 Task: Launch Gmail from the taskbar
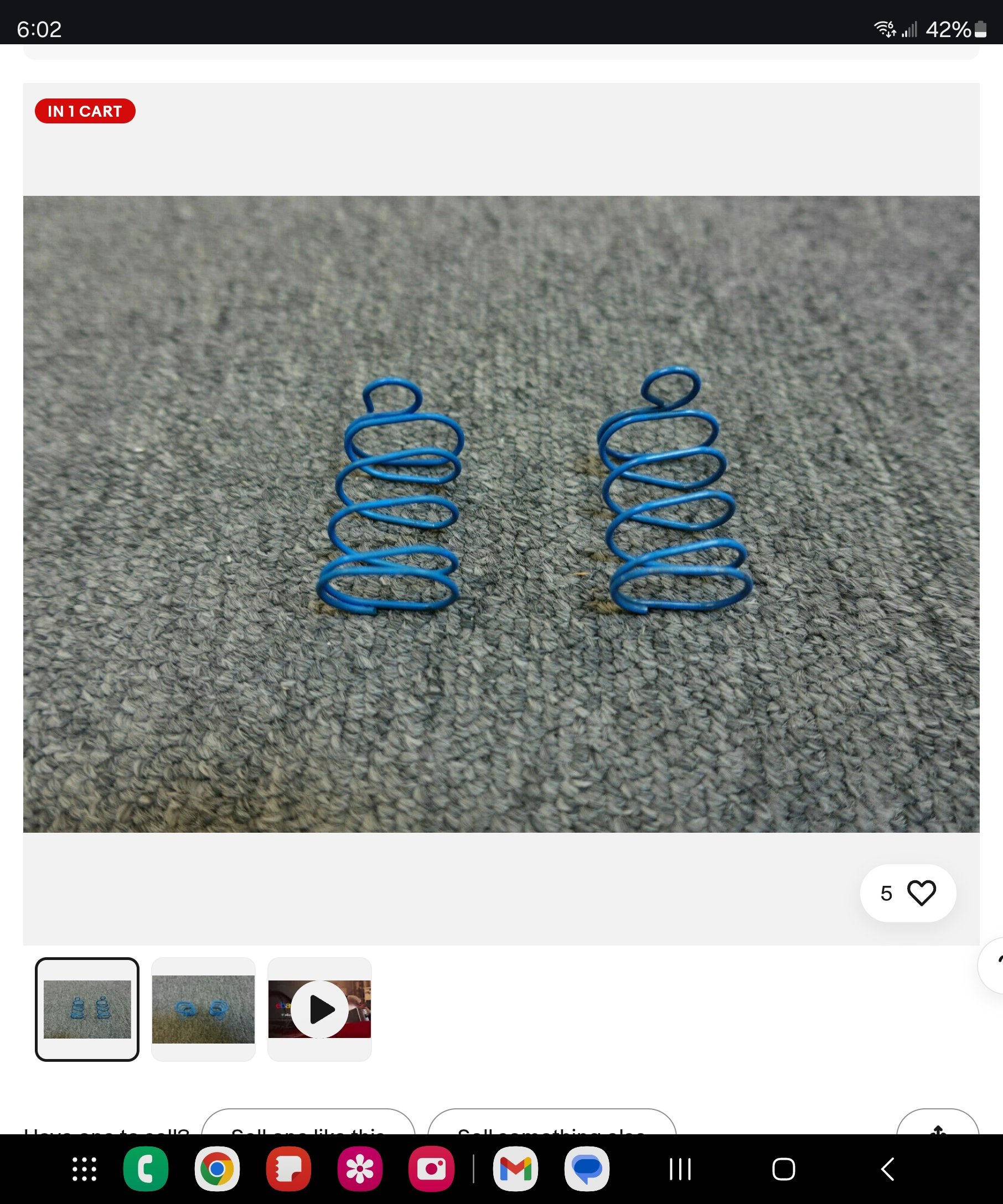[515, 1169]
